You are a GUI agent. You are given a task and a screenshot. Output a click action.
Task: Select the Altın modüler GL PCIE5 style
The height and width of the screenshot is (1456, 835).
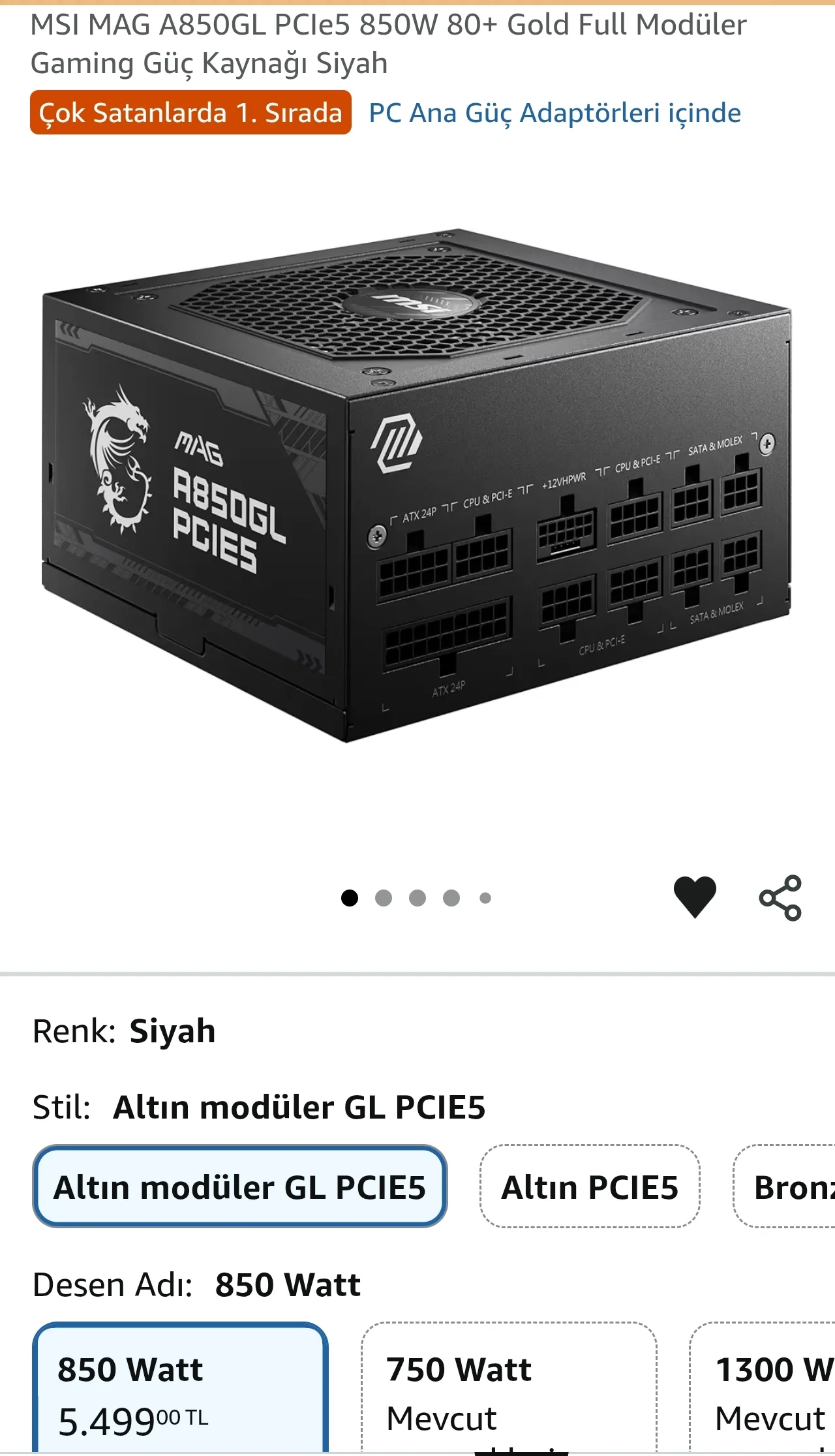coord(239,1186)
